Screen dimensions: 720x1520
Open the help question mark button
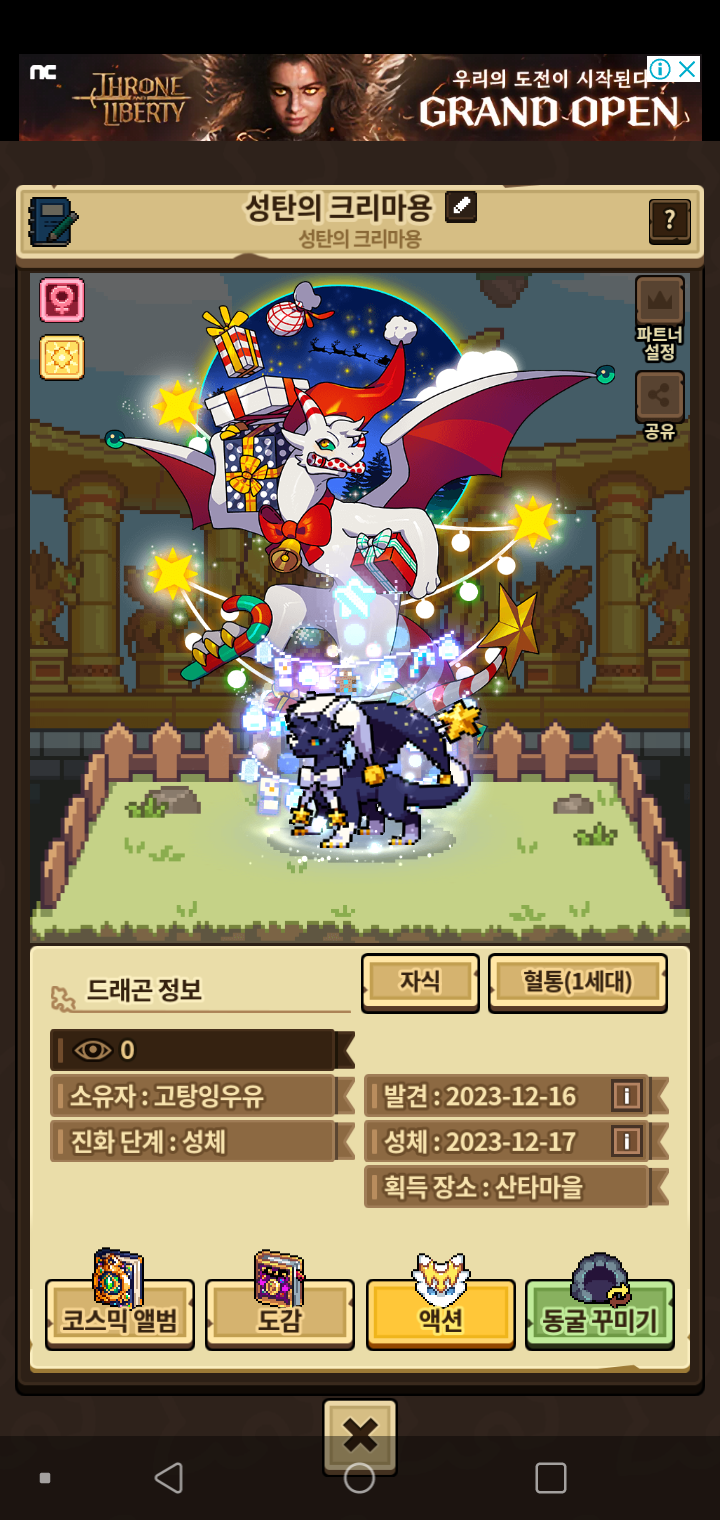pos(670,220)
